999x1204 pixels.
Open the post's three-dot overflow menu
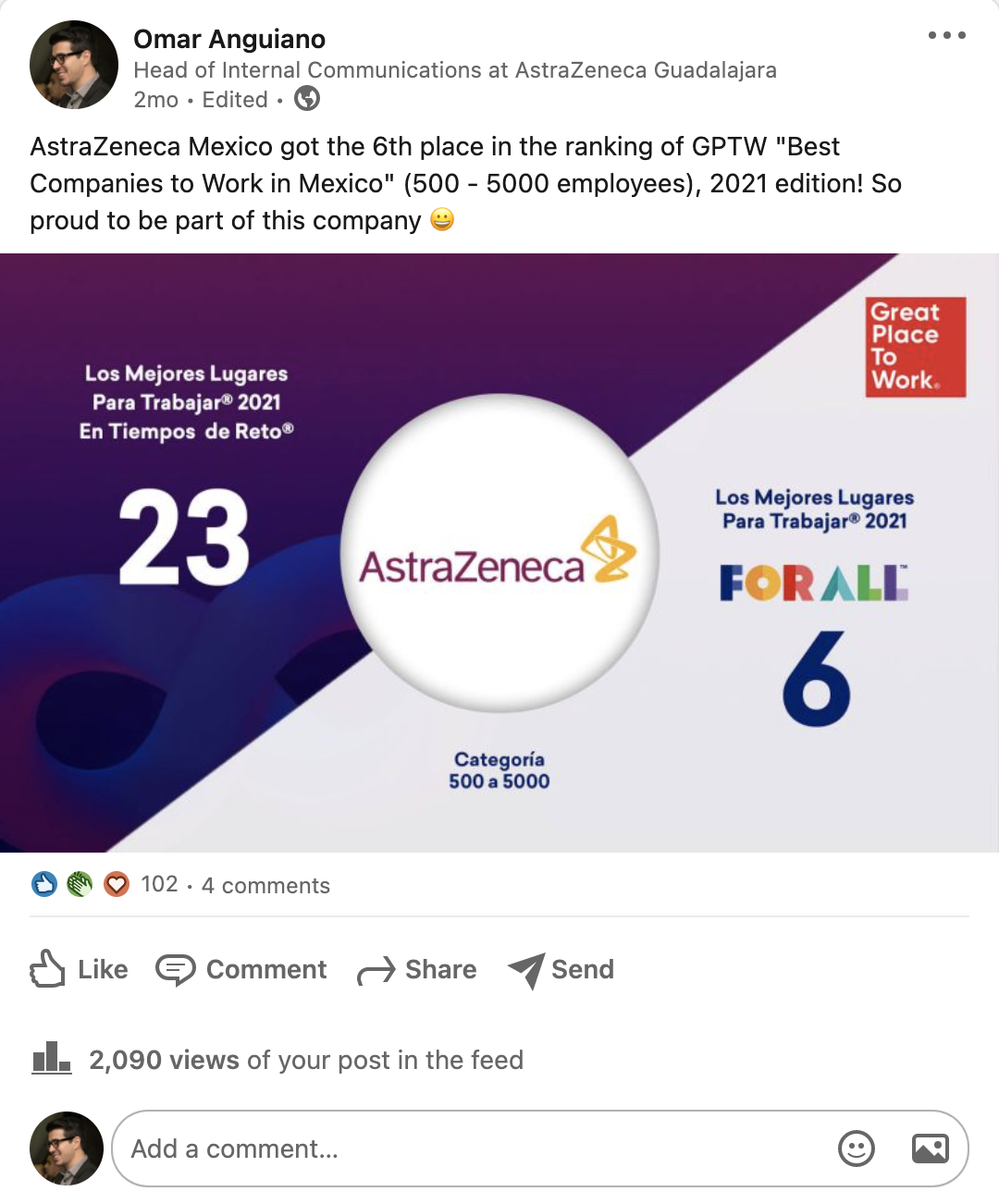pos(946,36)
